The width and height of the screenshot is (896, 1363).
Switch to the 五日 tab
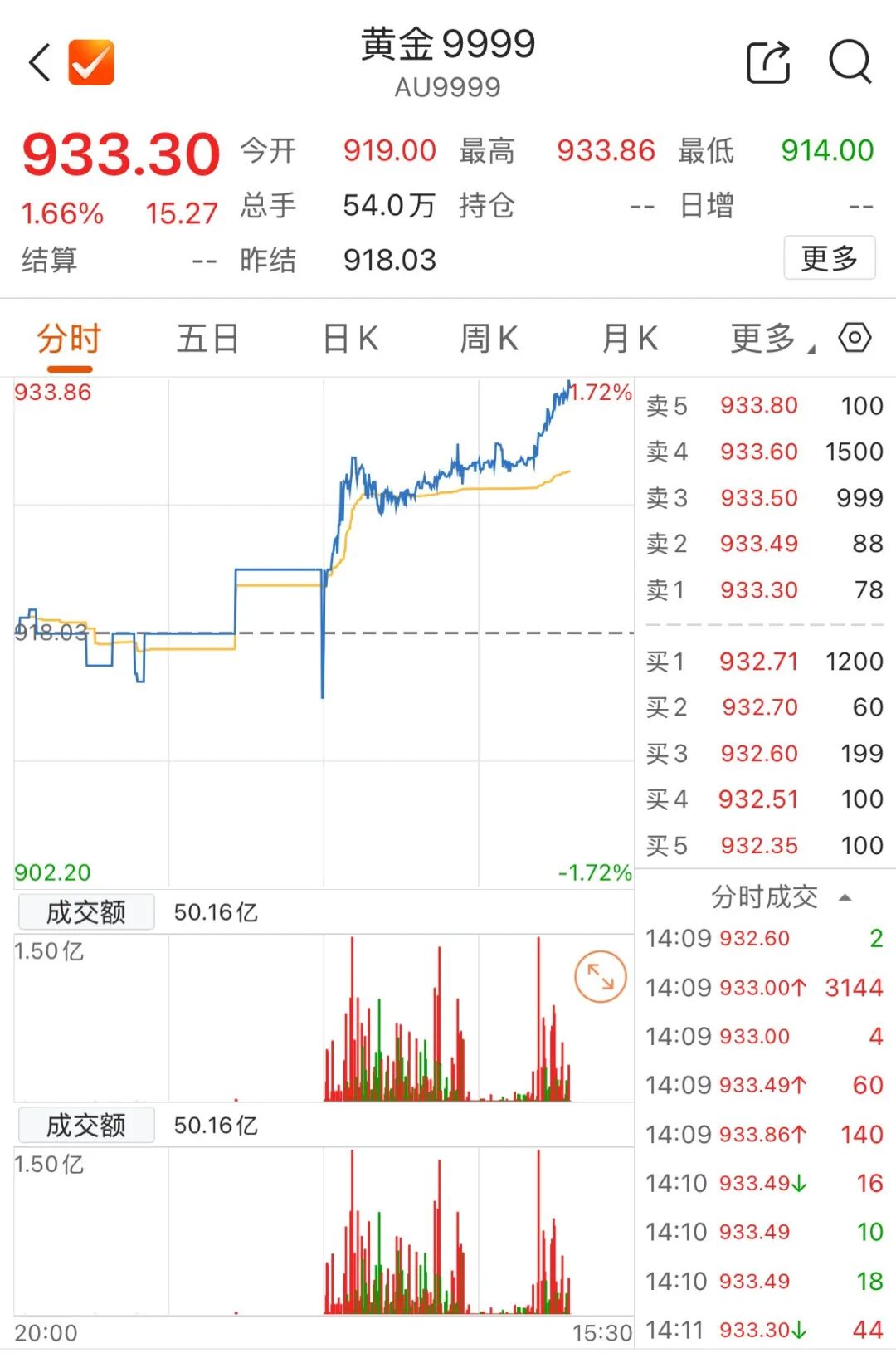pos(207,340)
